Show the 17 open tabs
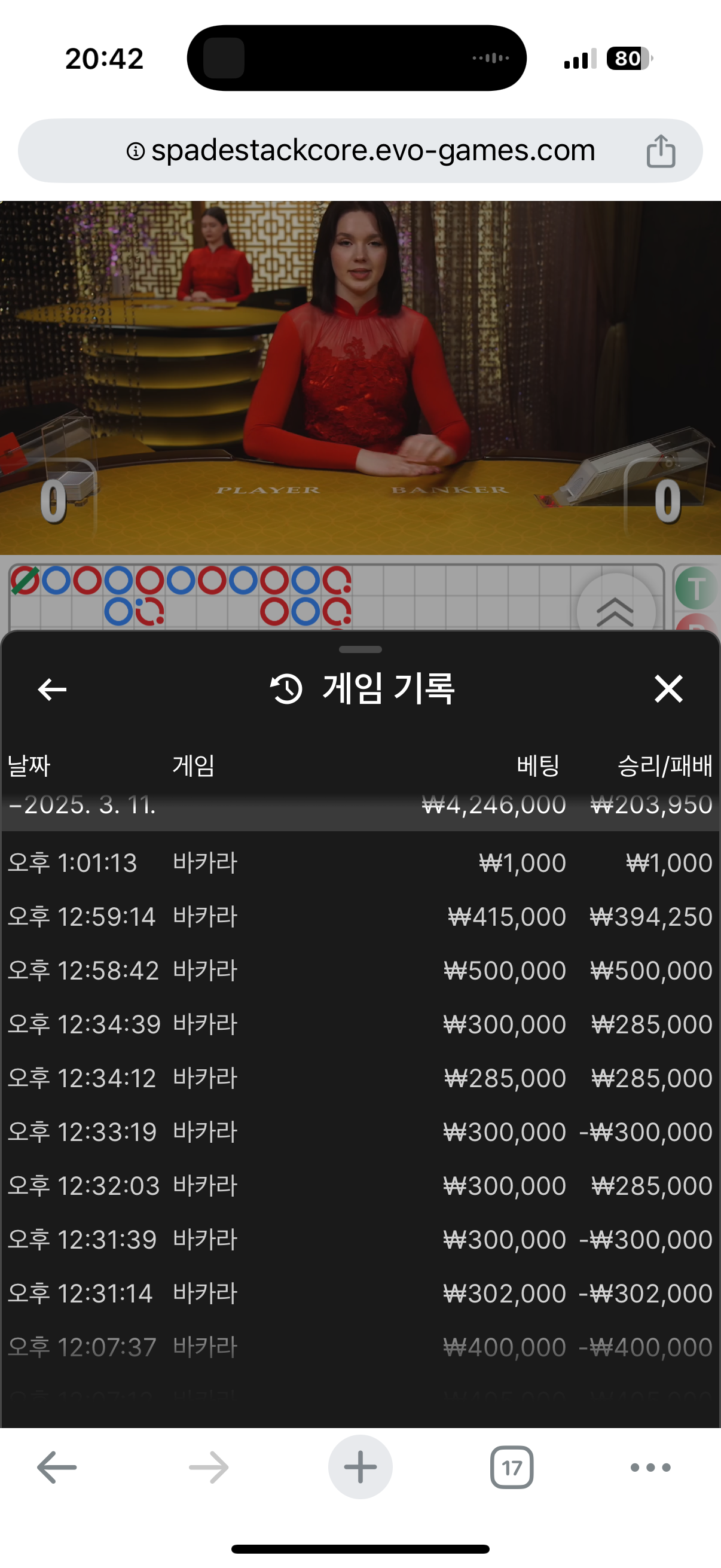721x1568 pixels. pyautogui.click(x=512, y=1468)
